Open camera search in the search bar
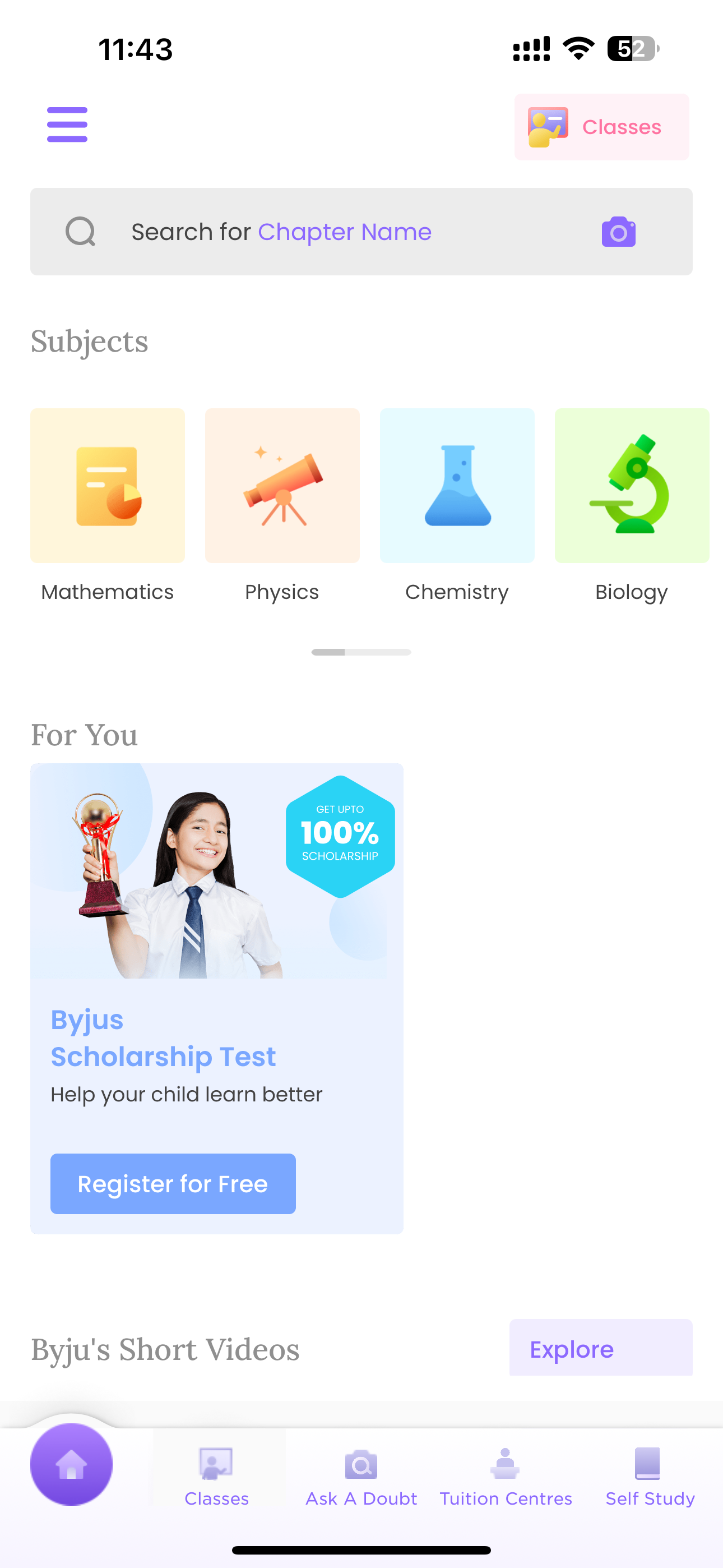 tap(618, 232)
